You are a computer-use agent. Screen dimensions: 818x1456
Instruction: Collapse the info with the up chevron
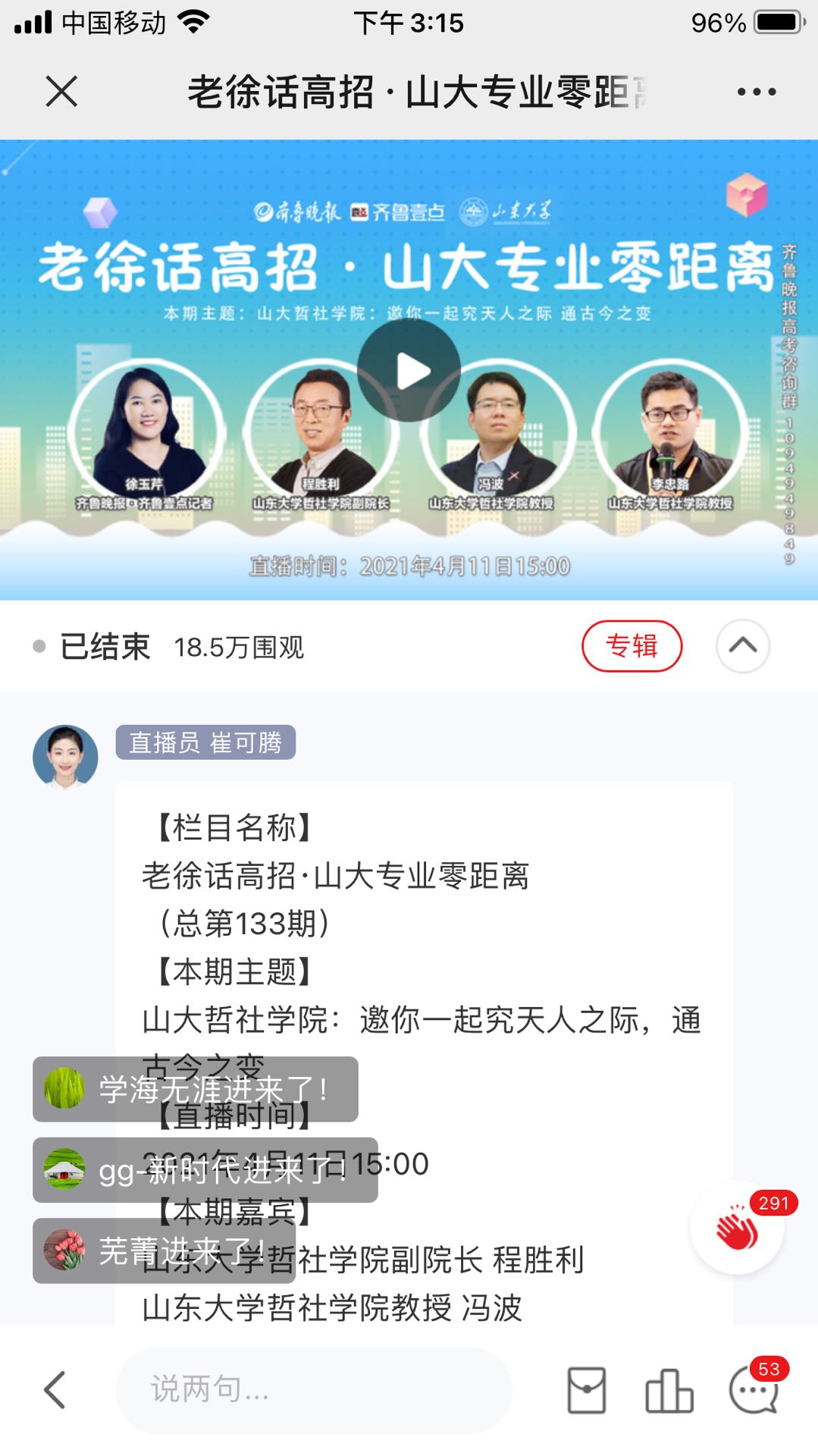pos(742,646)
